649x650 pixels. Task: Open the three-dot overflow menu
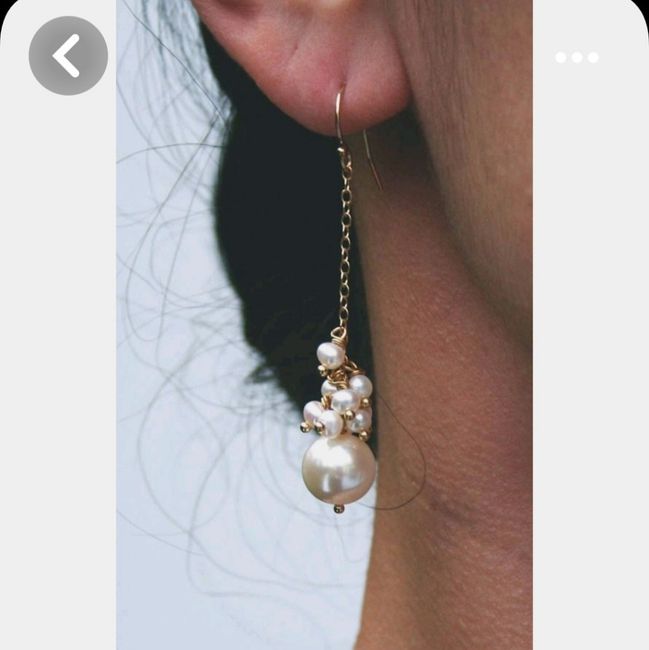coord(577,58)
